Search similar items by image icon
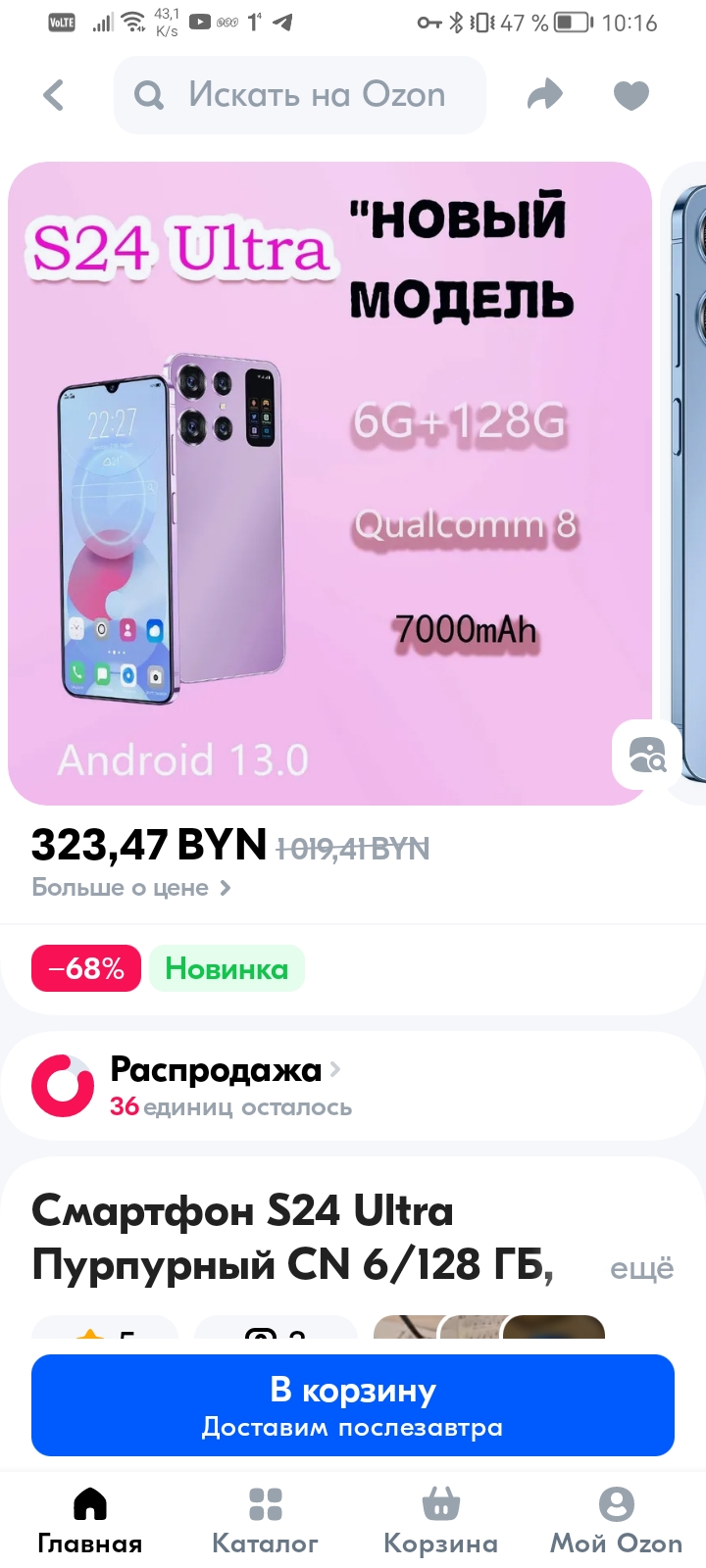 (x=647, y=755)
